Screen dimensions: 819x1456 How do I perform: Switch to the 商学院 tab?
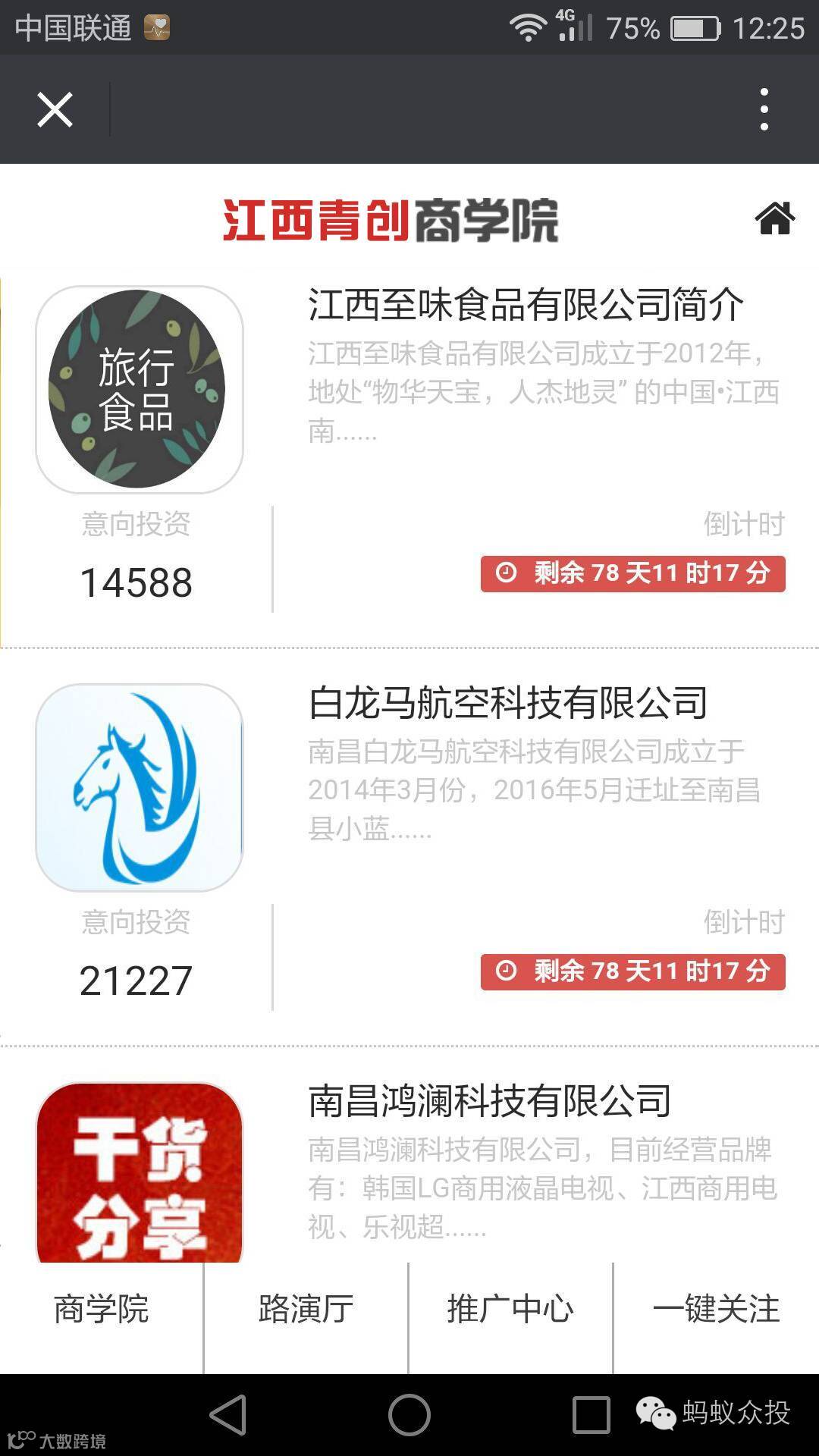coord(102,1310)
